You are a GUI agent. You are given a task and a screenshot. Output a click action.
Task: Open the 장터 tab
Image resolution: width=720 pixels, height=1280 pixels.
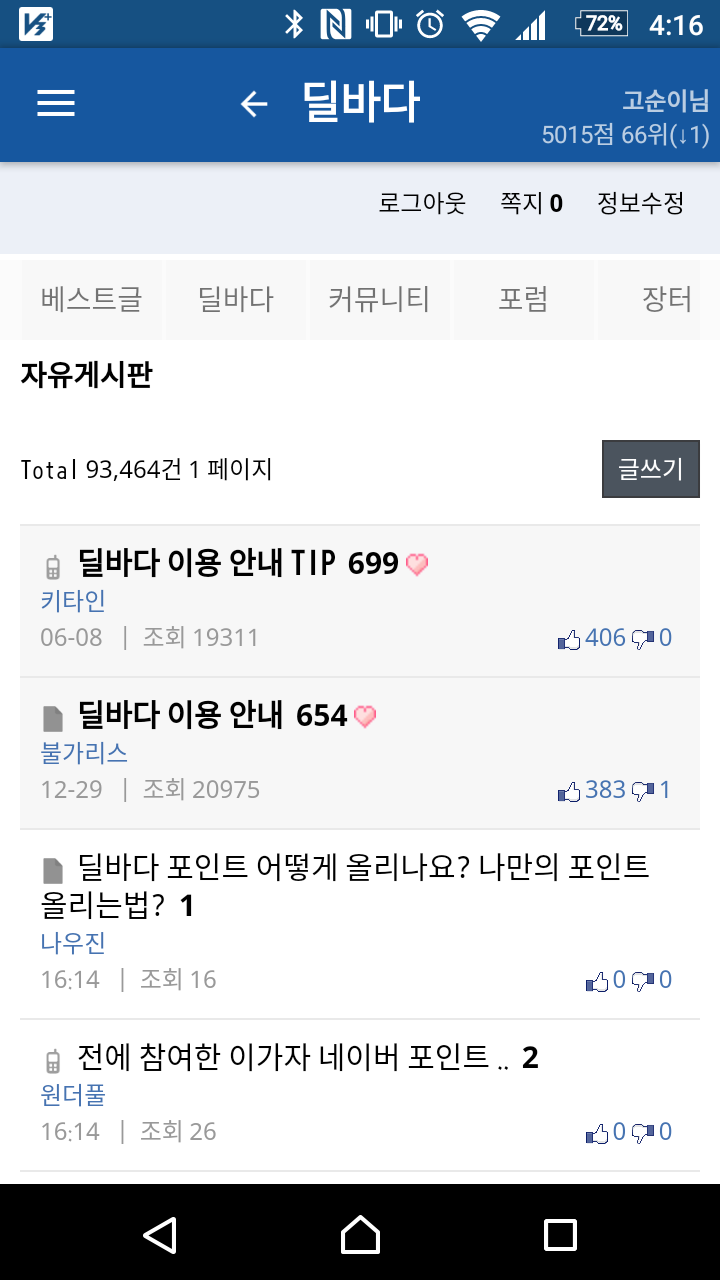click(x=666, y=299)
